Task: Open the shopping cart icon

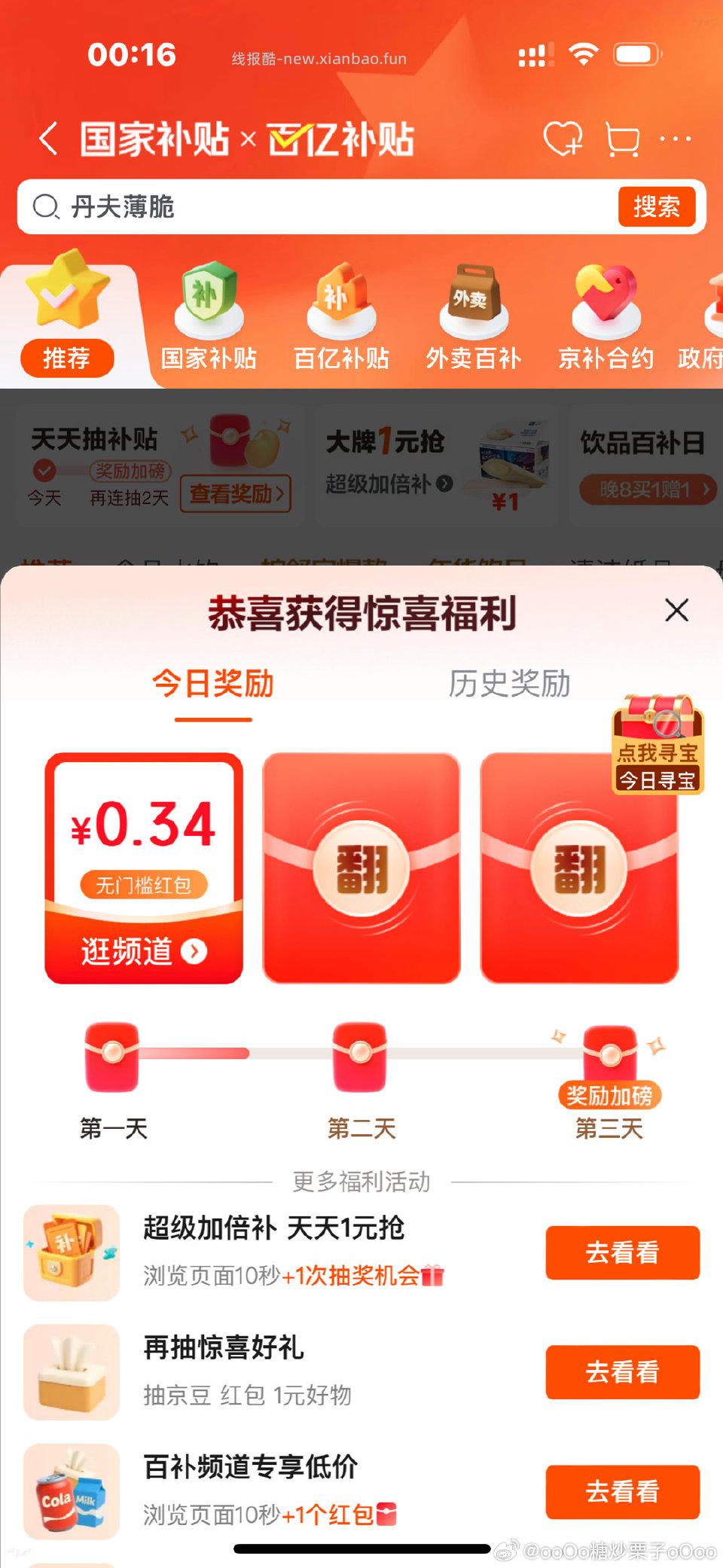Action: coord(622,139)
